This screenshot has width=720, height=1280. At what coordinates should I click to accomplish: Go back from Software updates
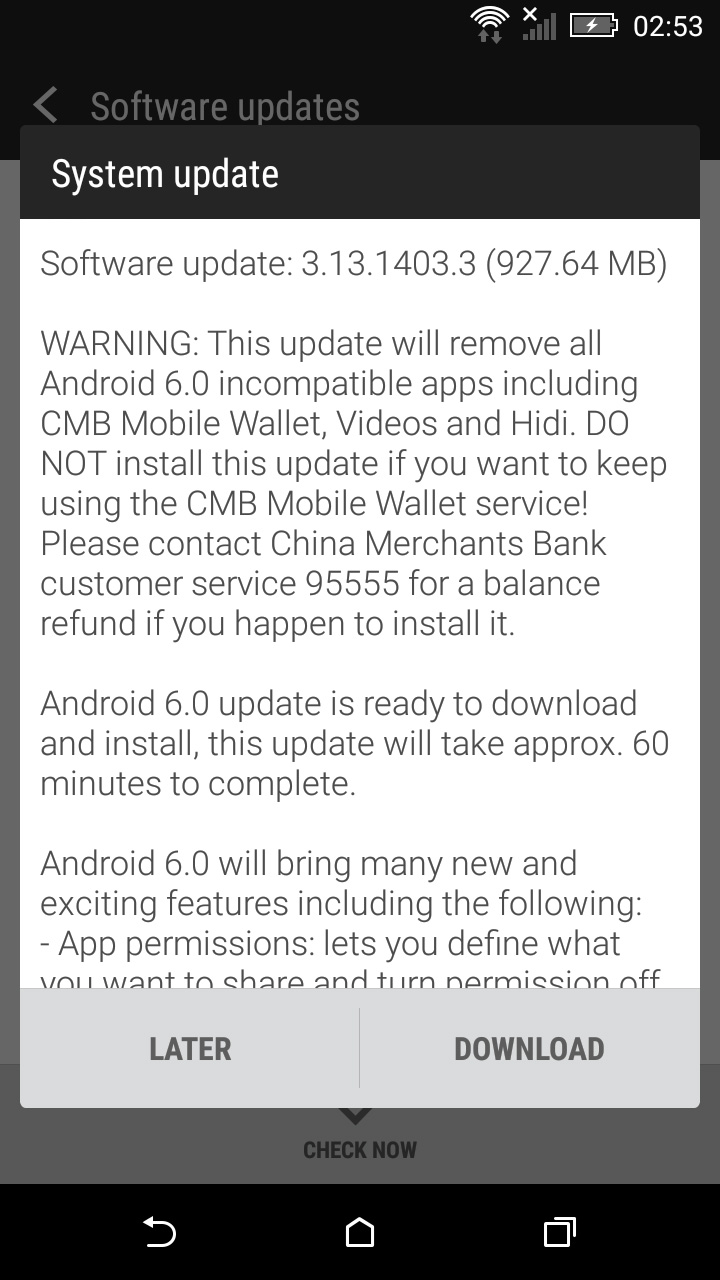(46, 106)
